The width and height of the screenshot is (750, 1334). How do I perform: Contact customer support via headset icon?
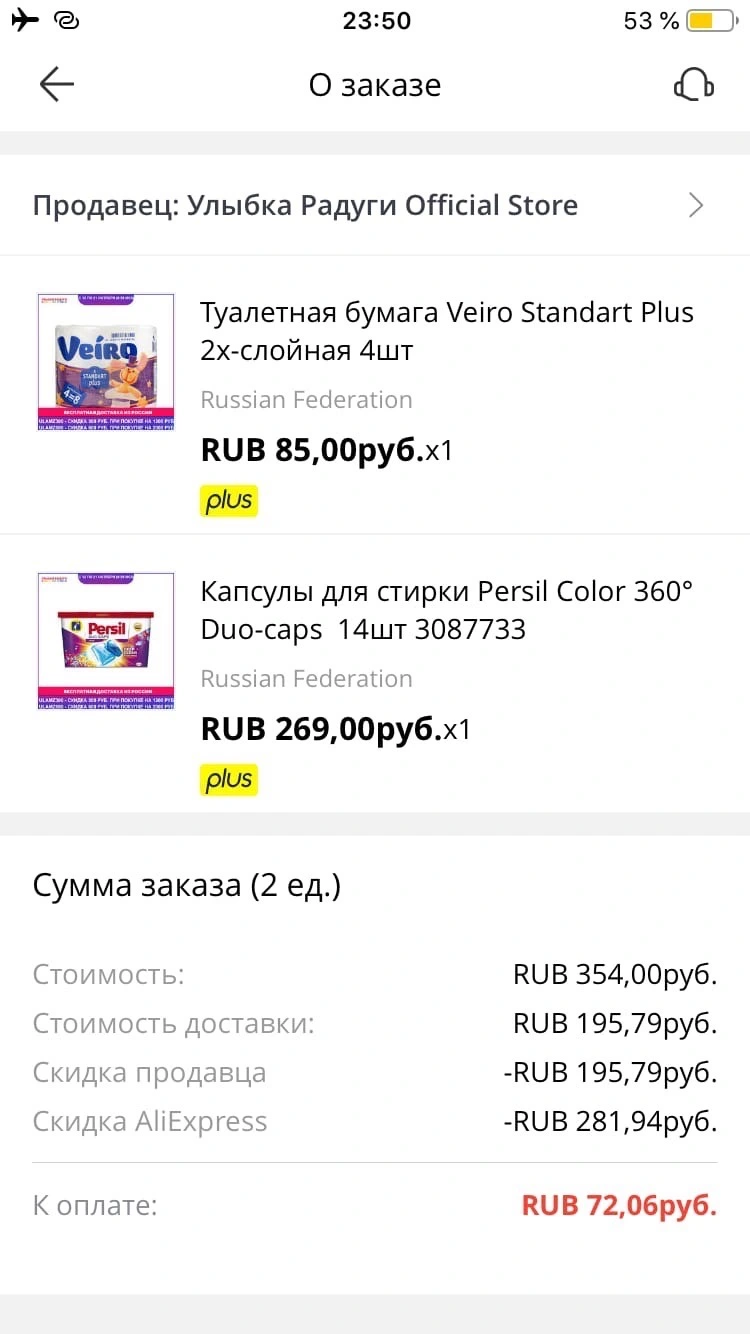click(x=693, y=85)
